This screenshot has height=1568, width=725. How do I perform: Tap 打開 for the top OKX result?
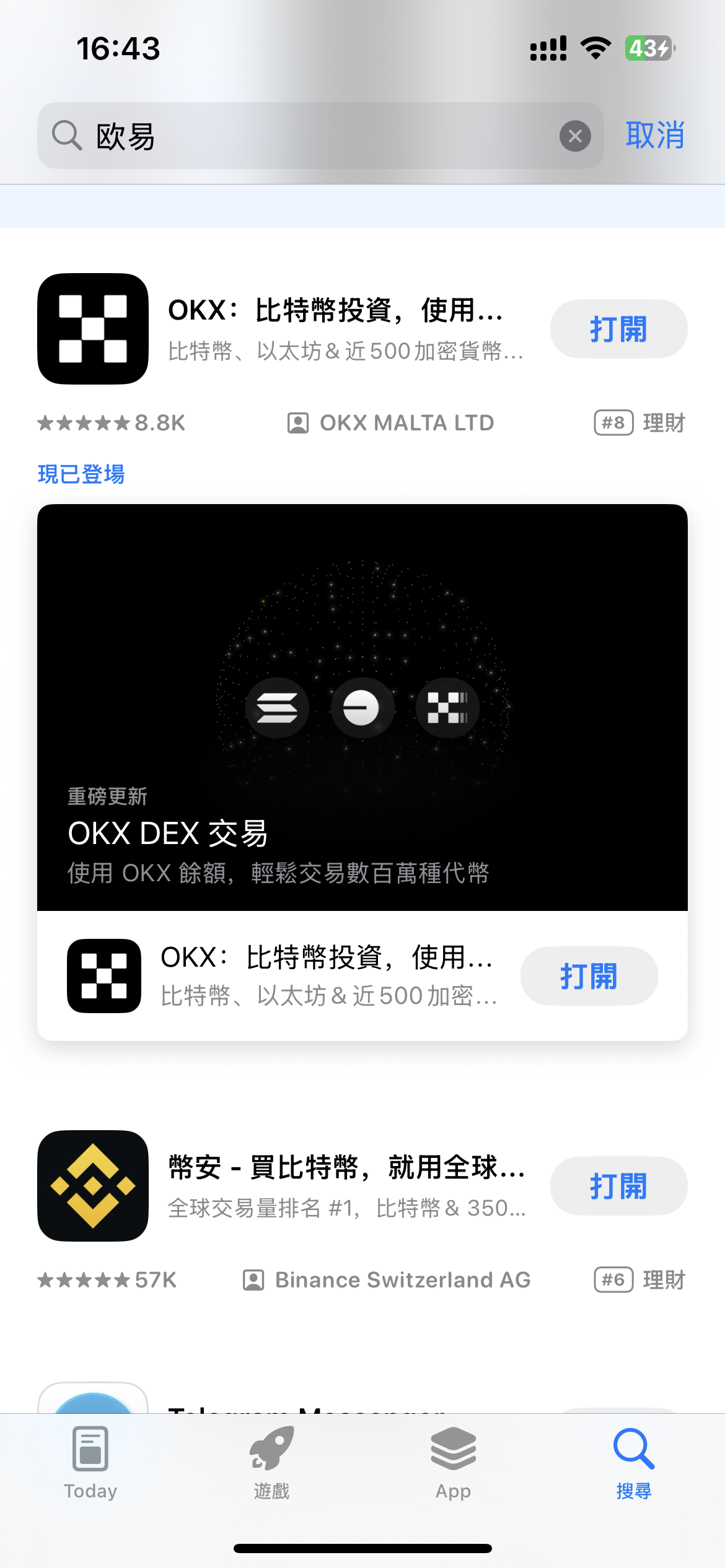click(618, 329)
